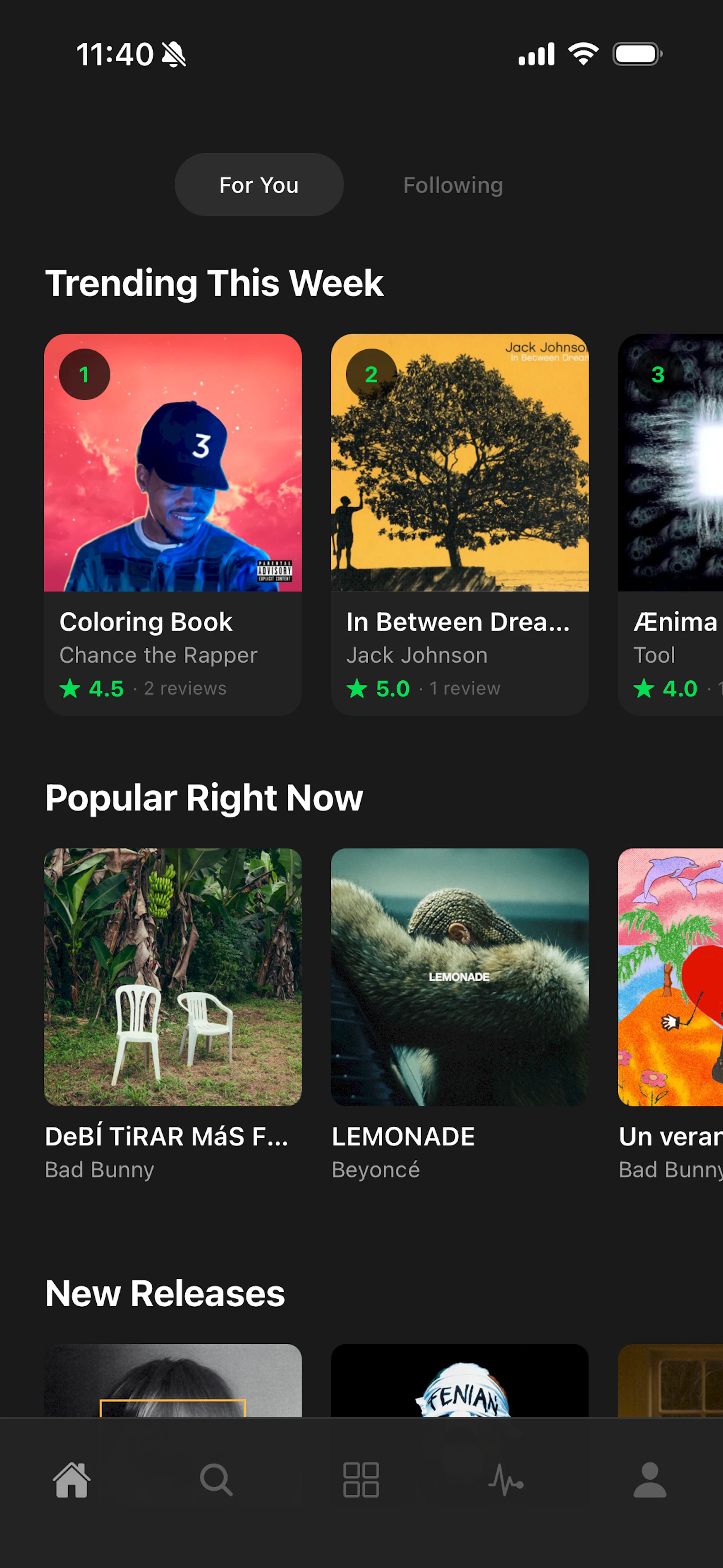This screenshot has width=723, height=1568.
Task: Open the profile tab
Action: click(650, 1480)
